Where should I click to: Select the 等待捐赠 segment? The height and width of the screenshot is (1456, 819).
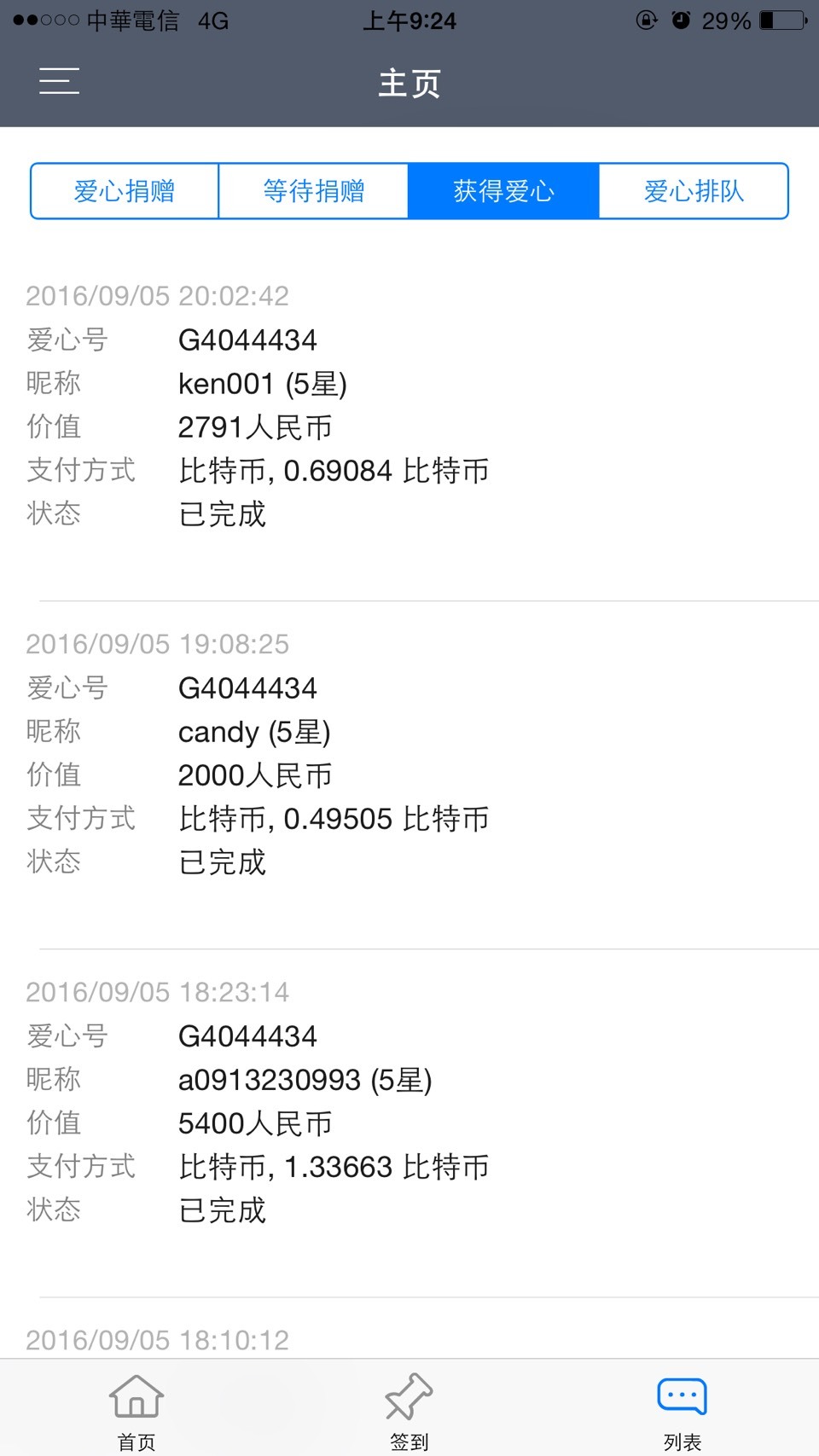click(x=314, y=191)
